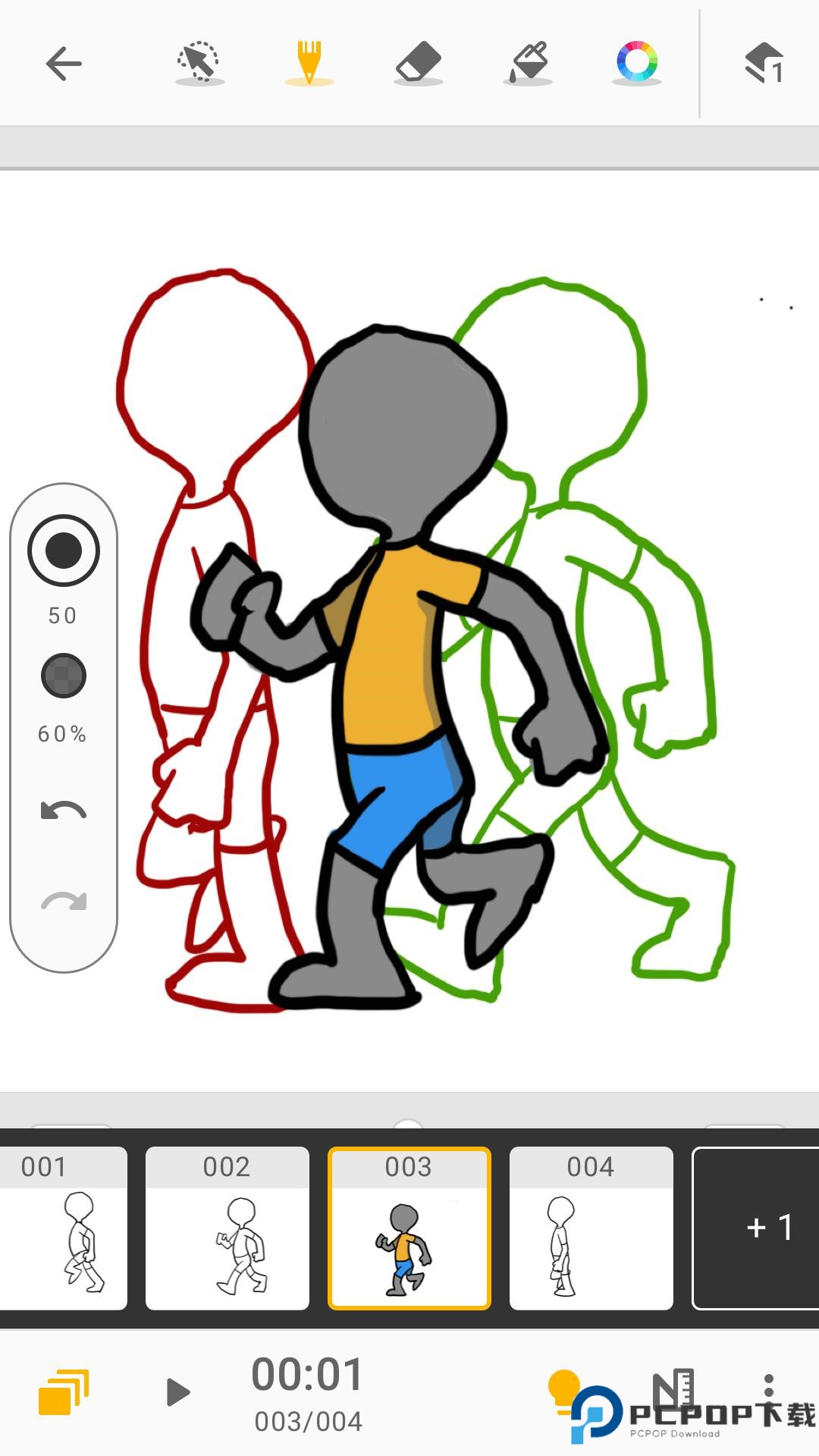Redo using the side panel forward arrow
The image size is (819, 1456).
point(64,901)
